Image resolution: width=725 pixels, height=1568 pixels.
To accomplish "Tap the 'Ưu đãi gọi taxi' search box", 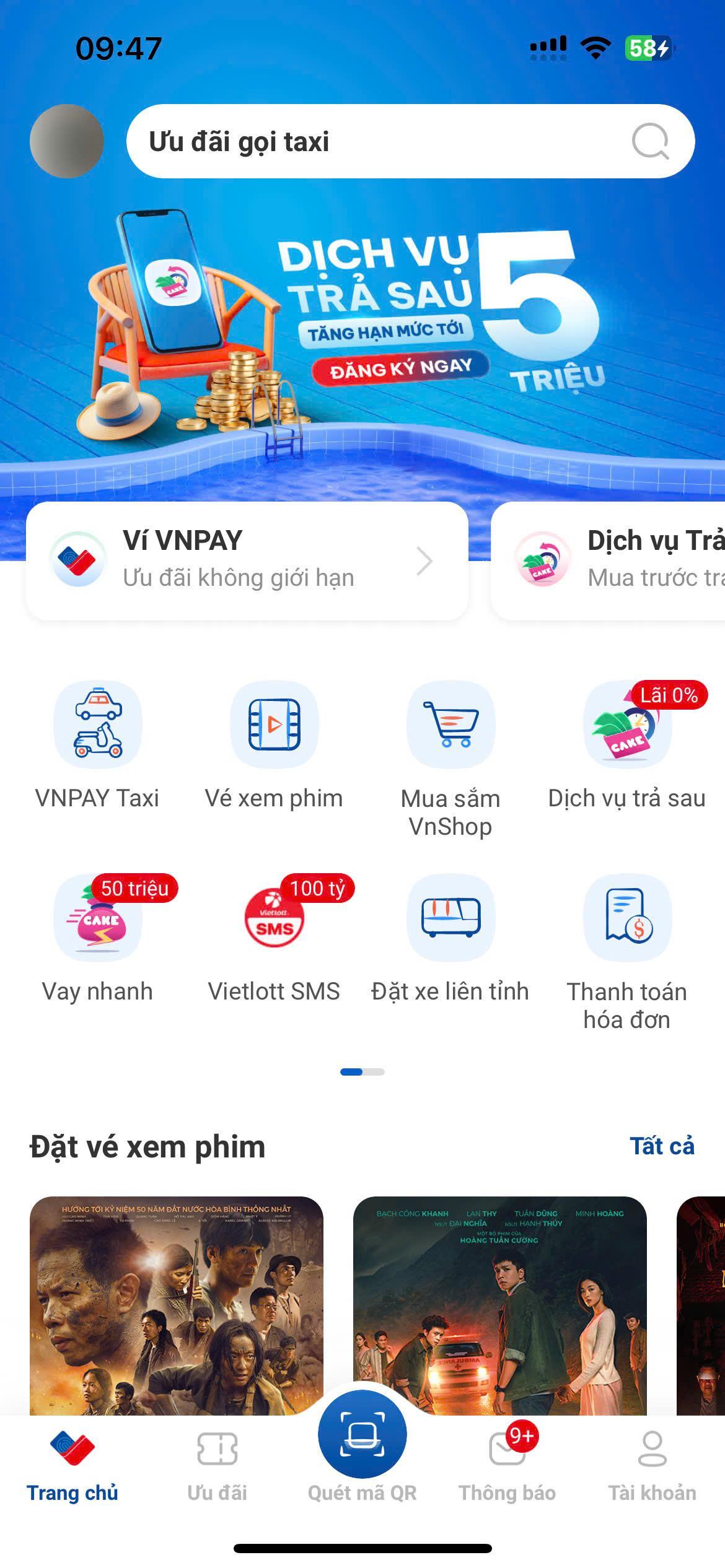I will (x=384, y=141).
